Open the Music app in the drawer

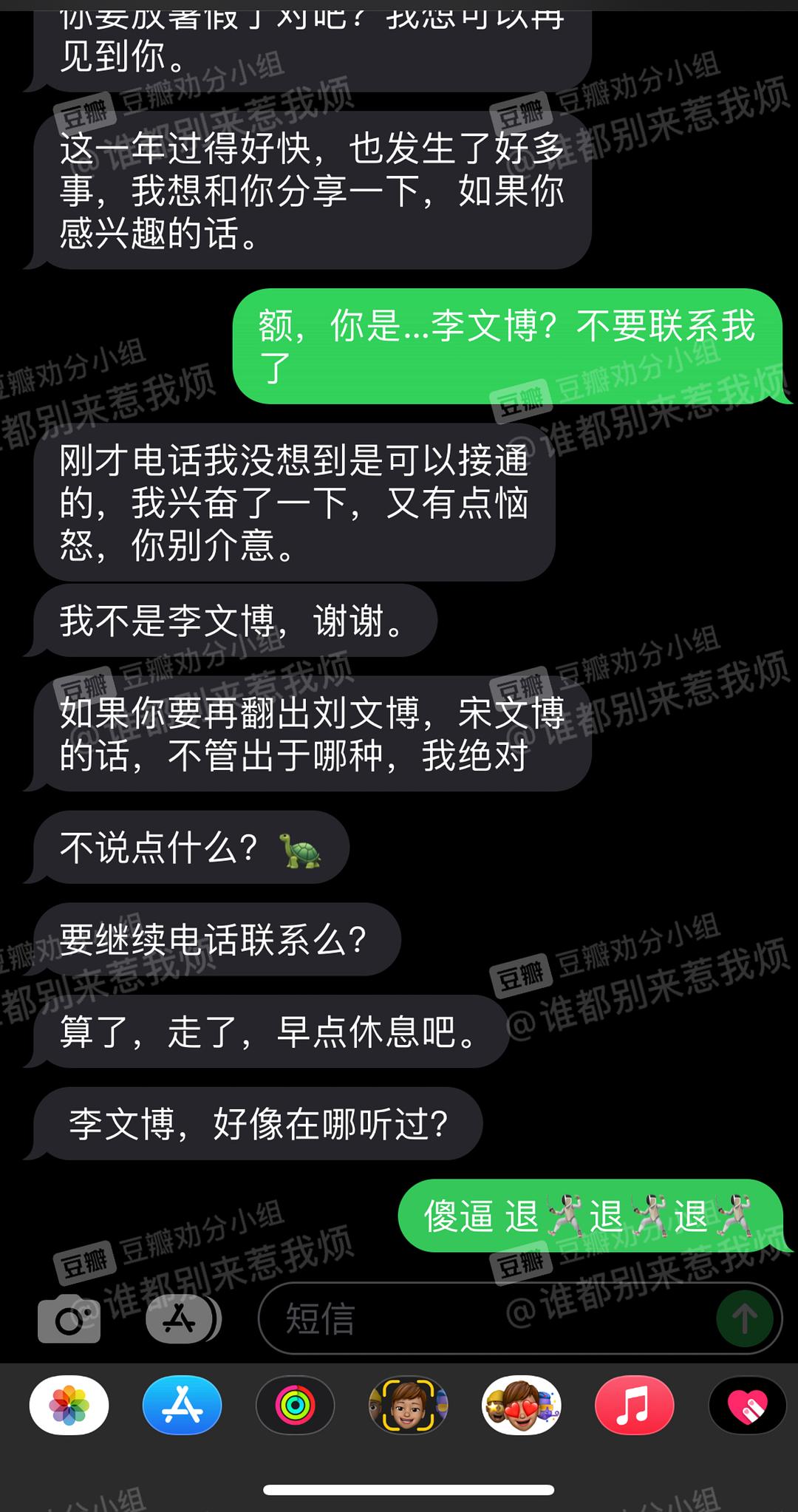[x=634, y=1405]
